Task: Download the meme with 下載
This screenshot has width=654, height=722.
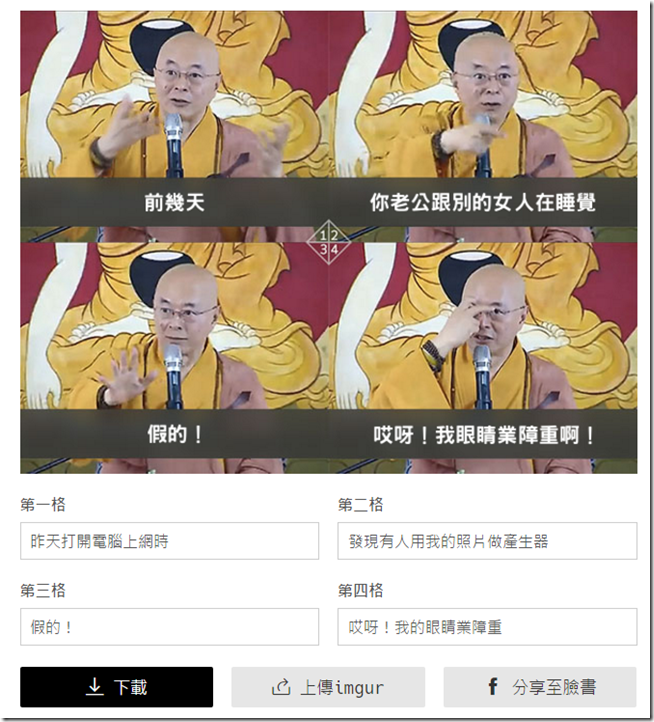Action: (116, 687)
